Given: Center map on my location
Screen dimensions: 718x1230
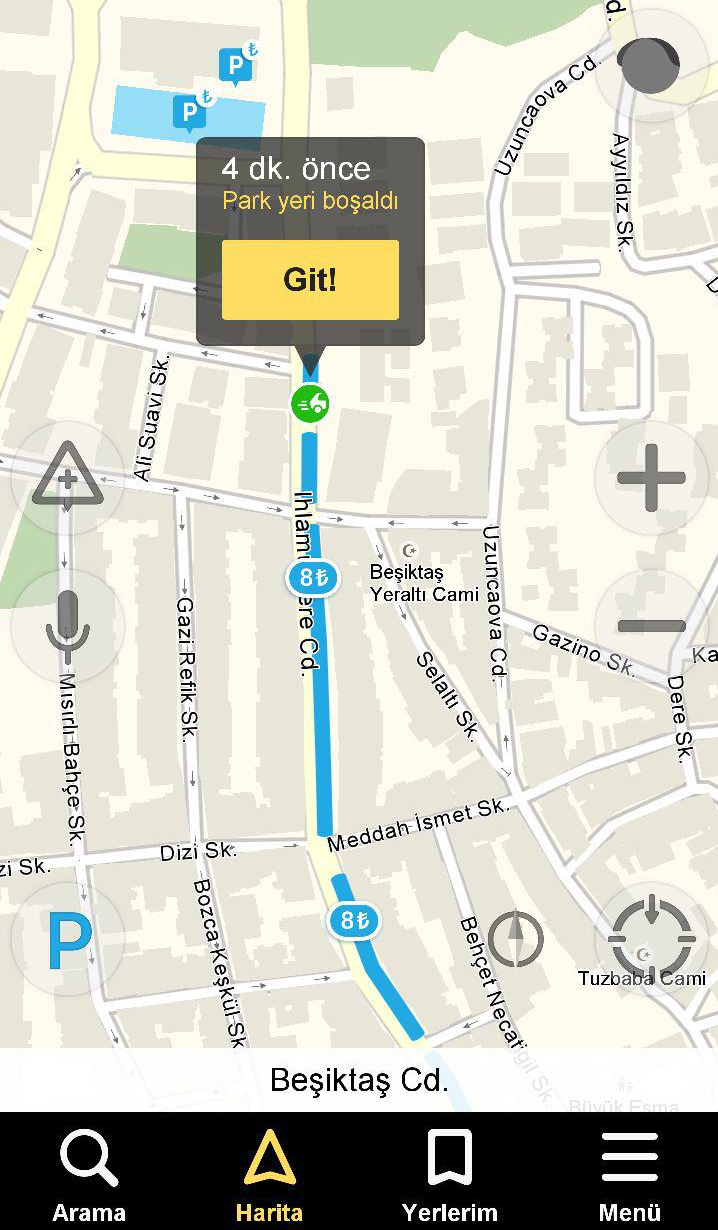Looking at the screenshot, I should (x=651, y=940).
